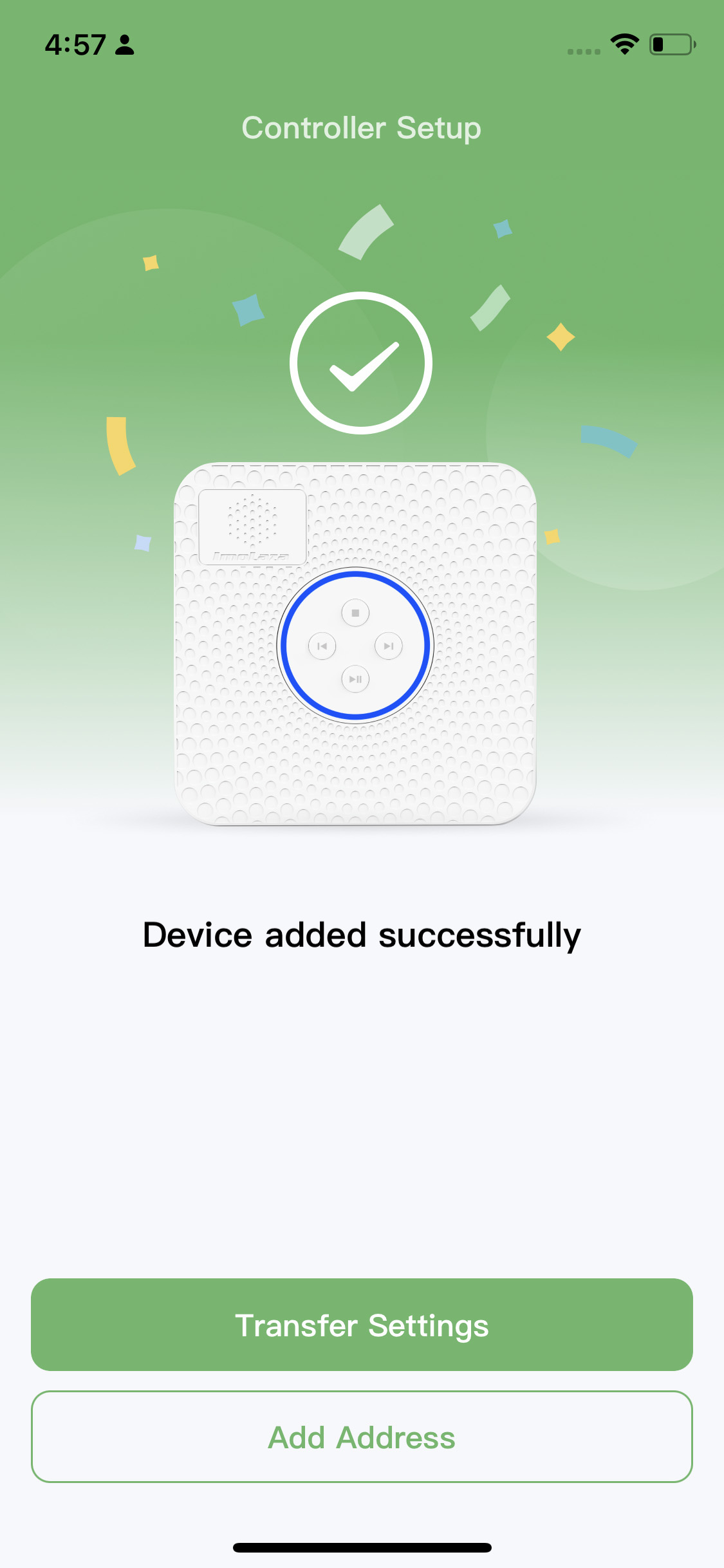Tap the Transfer Settings button
Viewport: 724px width, 1568px height.
(x=362, y=1325)
